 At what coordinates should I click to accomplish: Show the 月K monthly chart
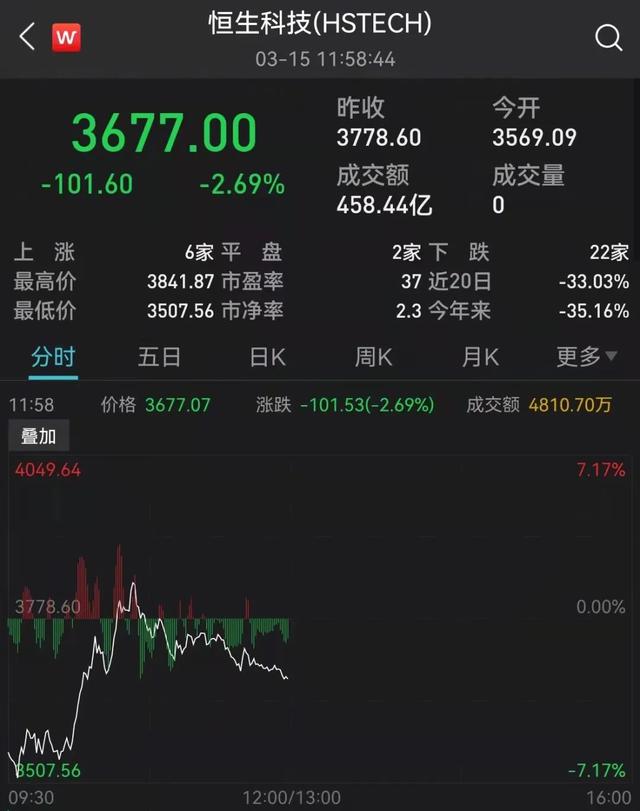[x=480, y=357]
